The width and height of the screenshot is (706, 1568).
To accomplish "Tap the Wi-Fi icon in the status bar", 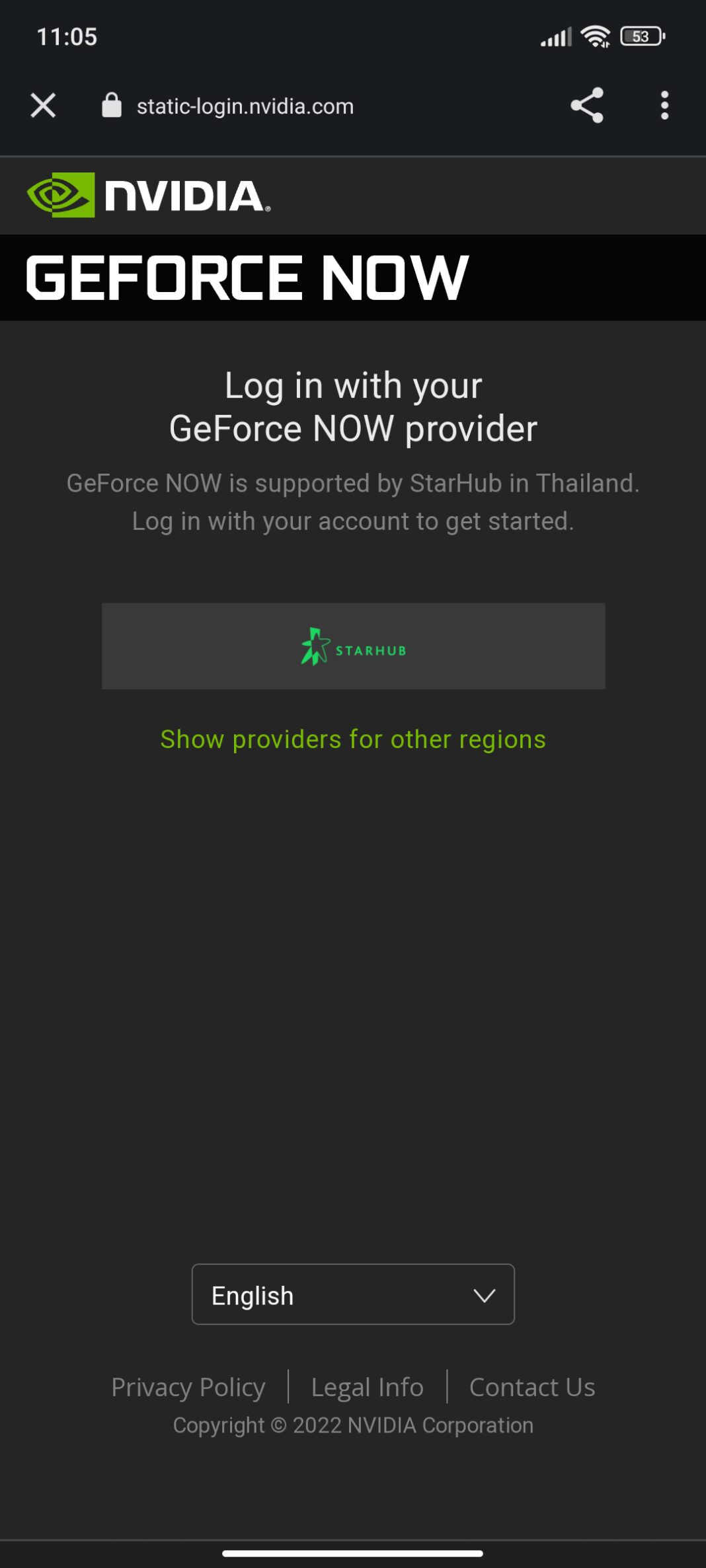I will click(x=596, y=36).
